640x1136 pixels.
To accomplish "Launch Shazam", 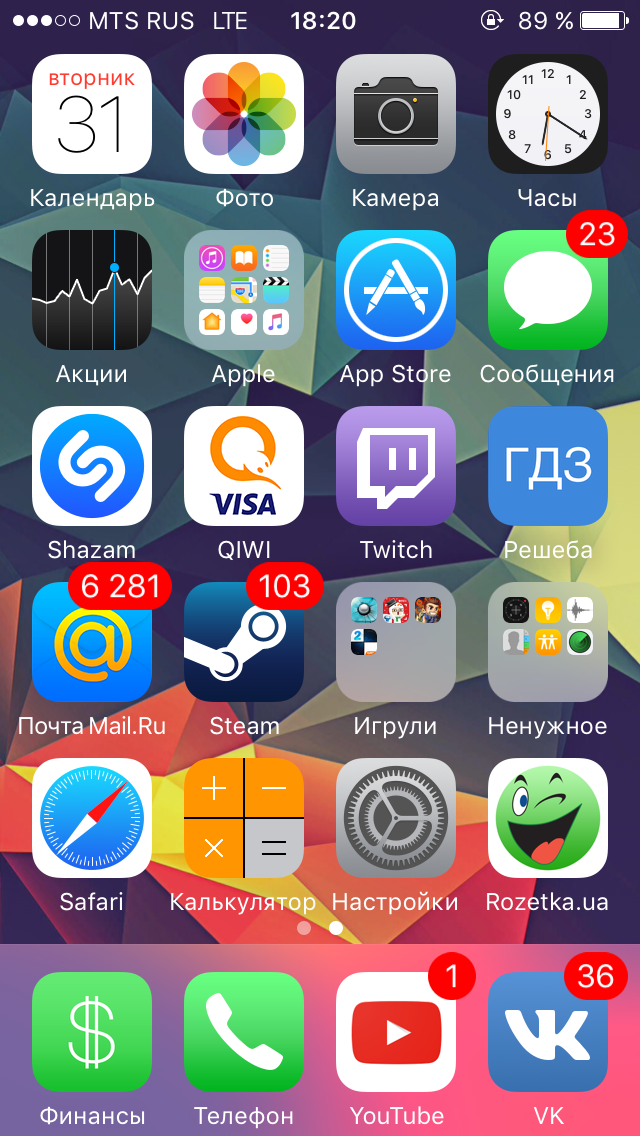I will pyautogui.click(x=92, y=466).
